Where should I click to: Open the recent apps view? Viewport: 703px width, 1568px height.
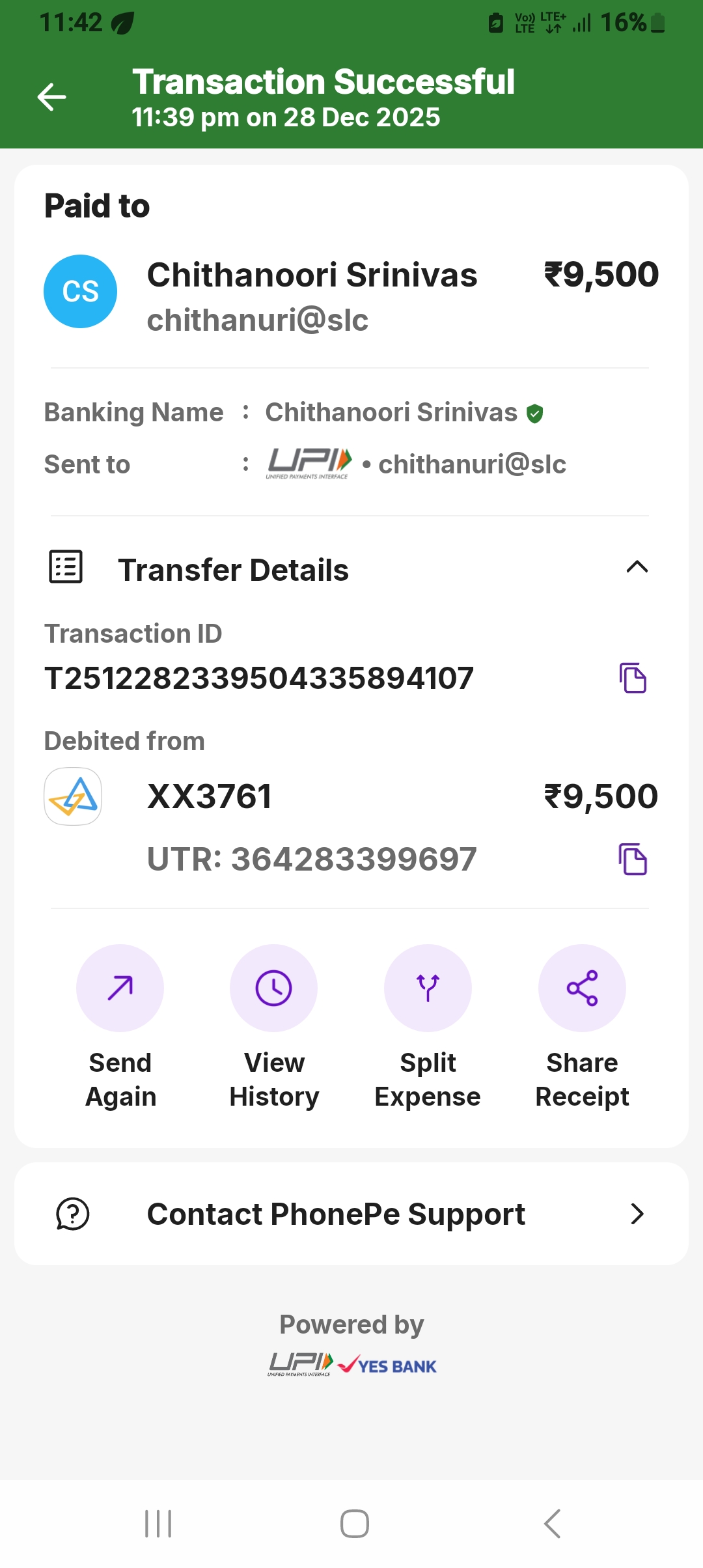[158, 1524]
